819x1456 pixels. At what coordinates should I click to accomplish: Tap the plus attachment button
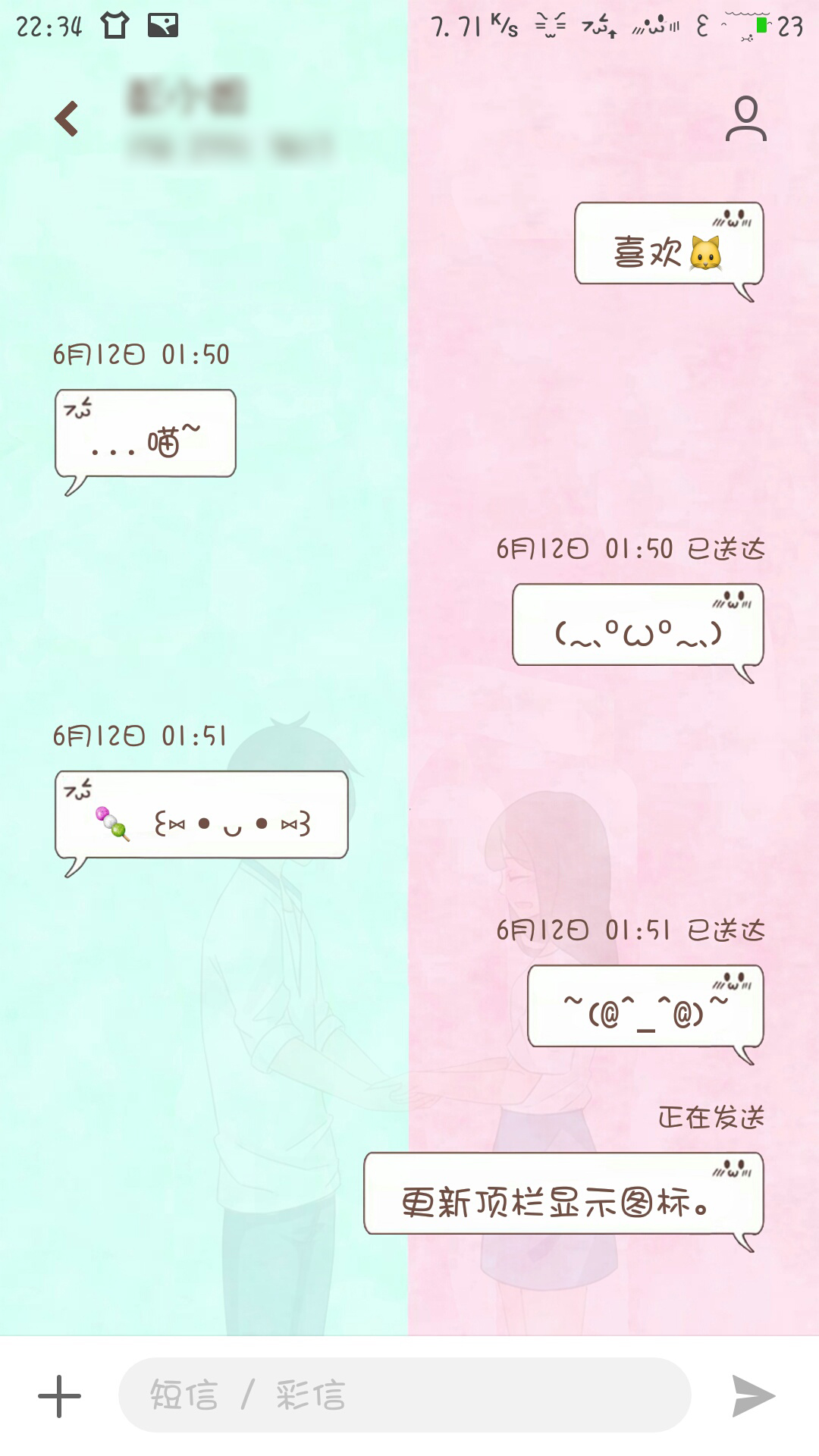59,1396
